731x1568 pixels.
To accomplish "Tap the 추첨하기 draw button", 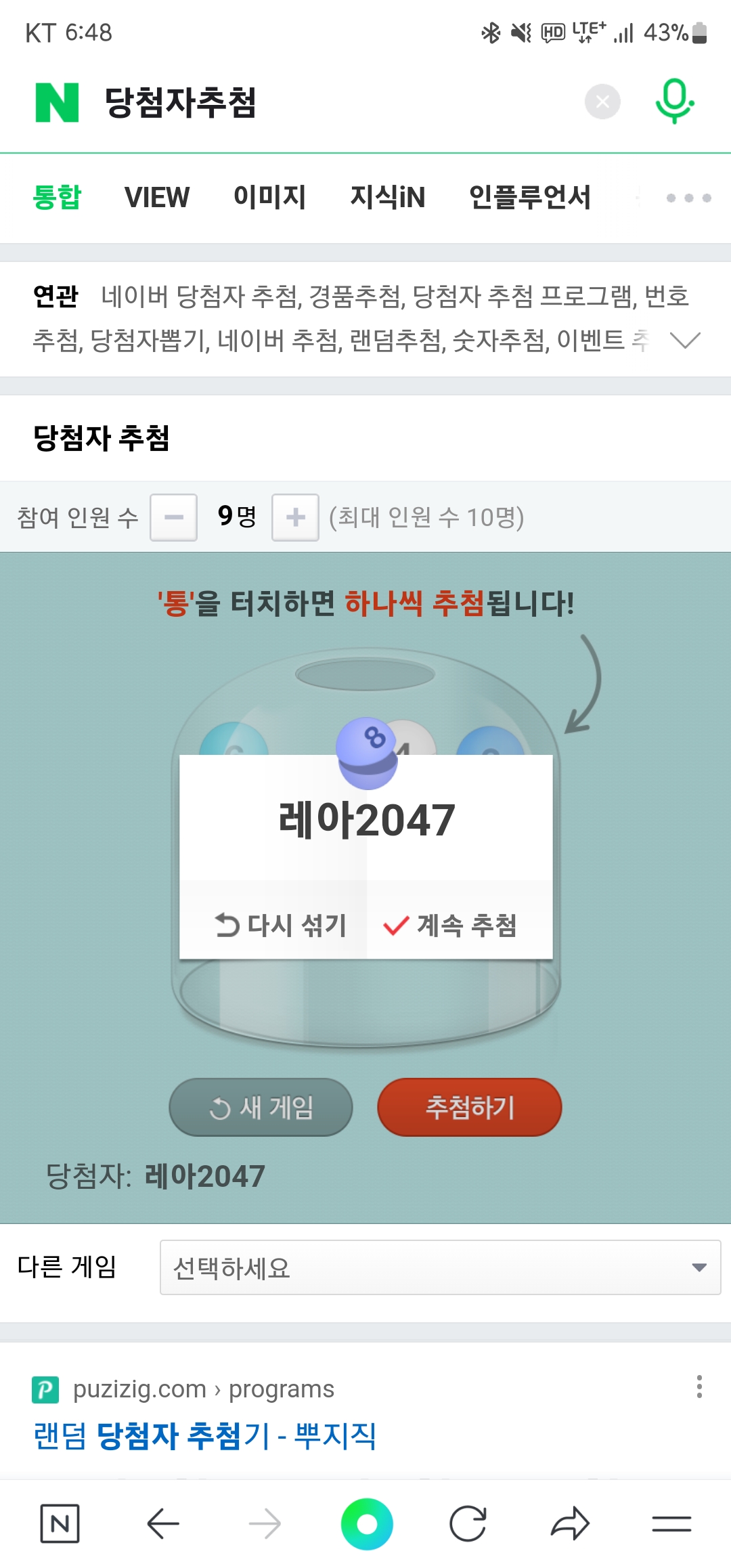I will click(x=470, y=1108).
